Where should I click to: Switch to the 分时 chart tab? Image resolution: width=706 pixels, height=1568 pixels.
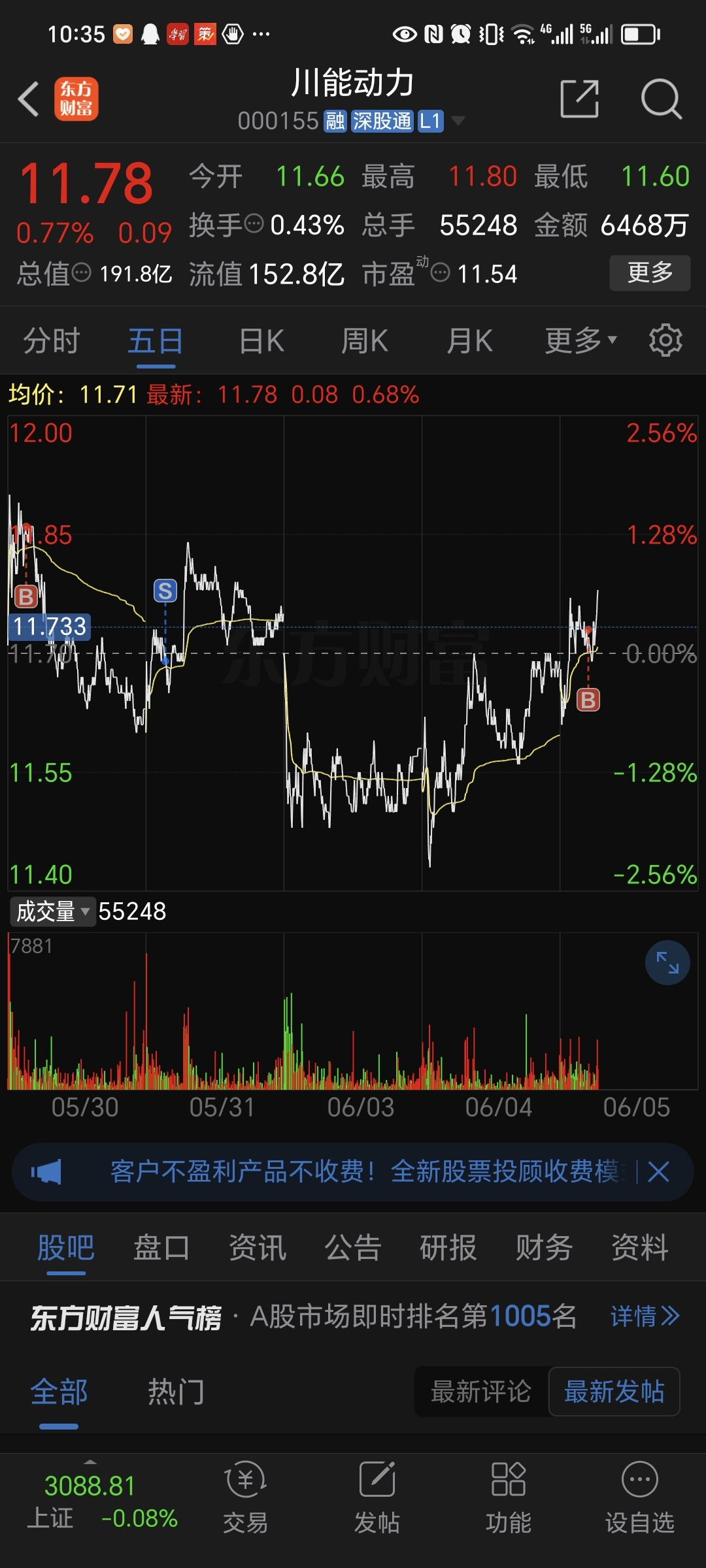[52, 341]
